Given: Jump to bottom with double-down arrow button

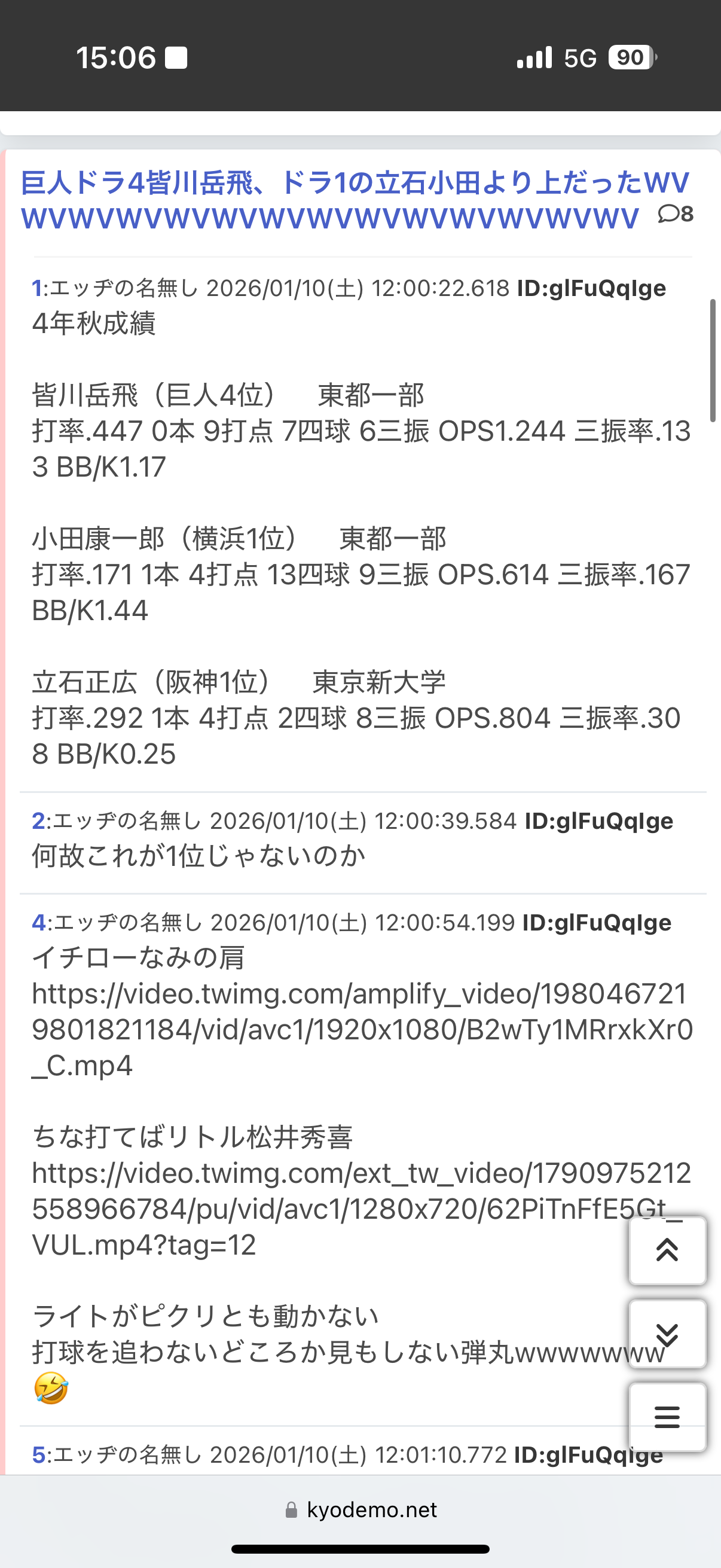Looking at the screenshot, I should (x=667, y=1334).
